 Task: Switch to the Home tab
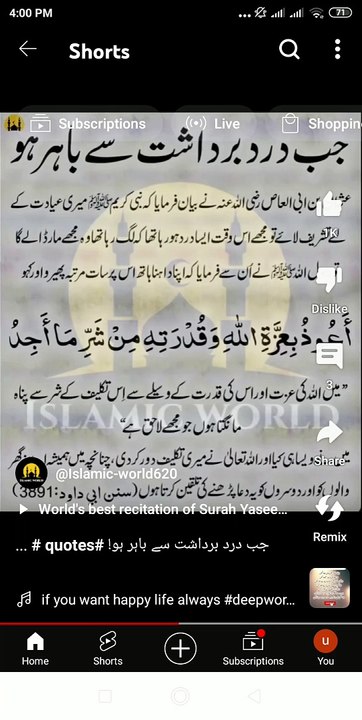point(35,649)
